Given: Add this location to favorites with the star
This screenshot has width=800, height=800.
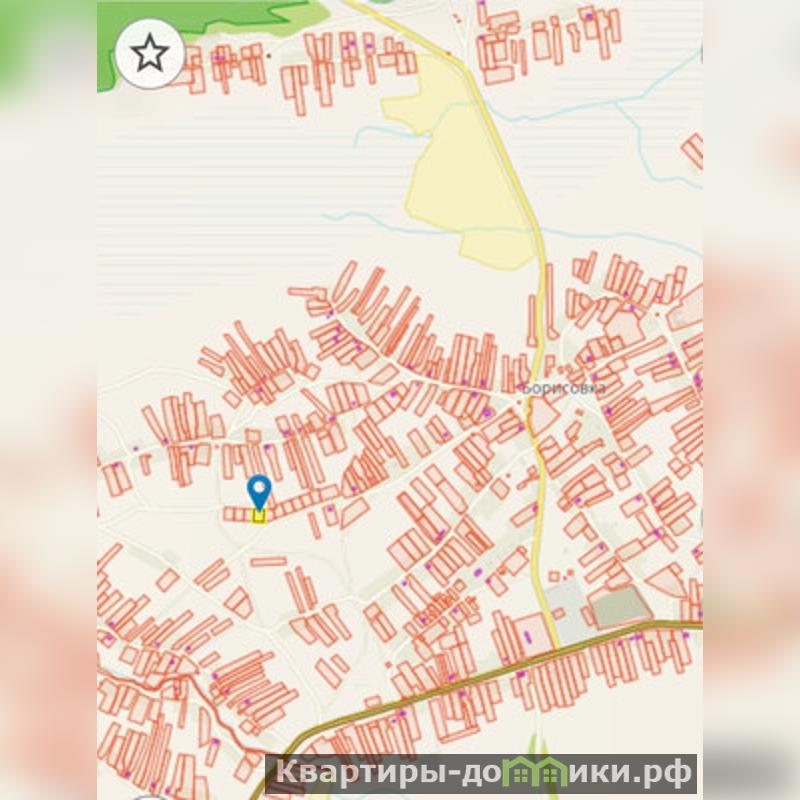Looking at the screenshot, I should point(149,52).
